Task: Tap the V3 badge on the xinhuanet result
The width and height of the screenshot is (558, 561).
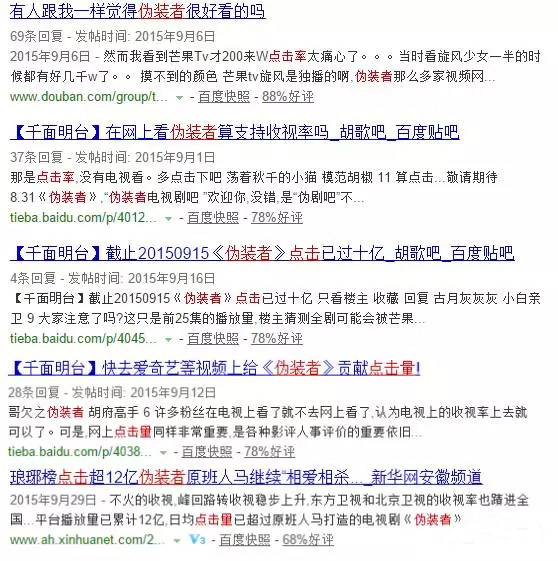Action: (x=197, y=539)
